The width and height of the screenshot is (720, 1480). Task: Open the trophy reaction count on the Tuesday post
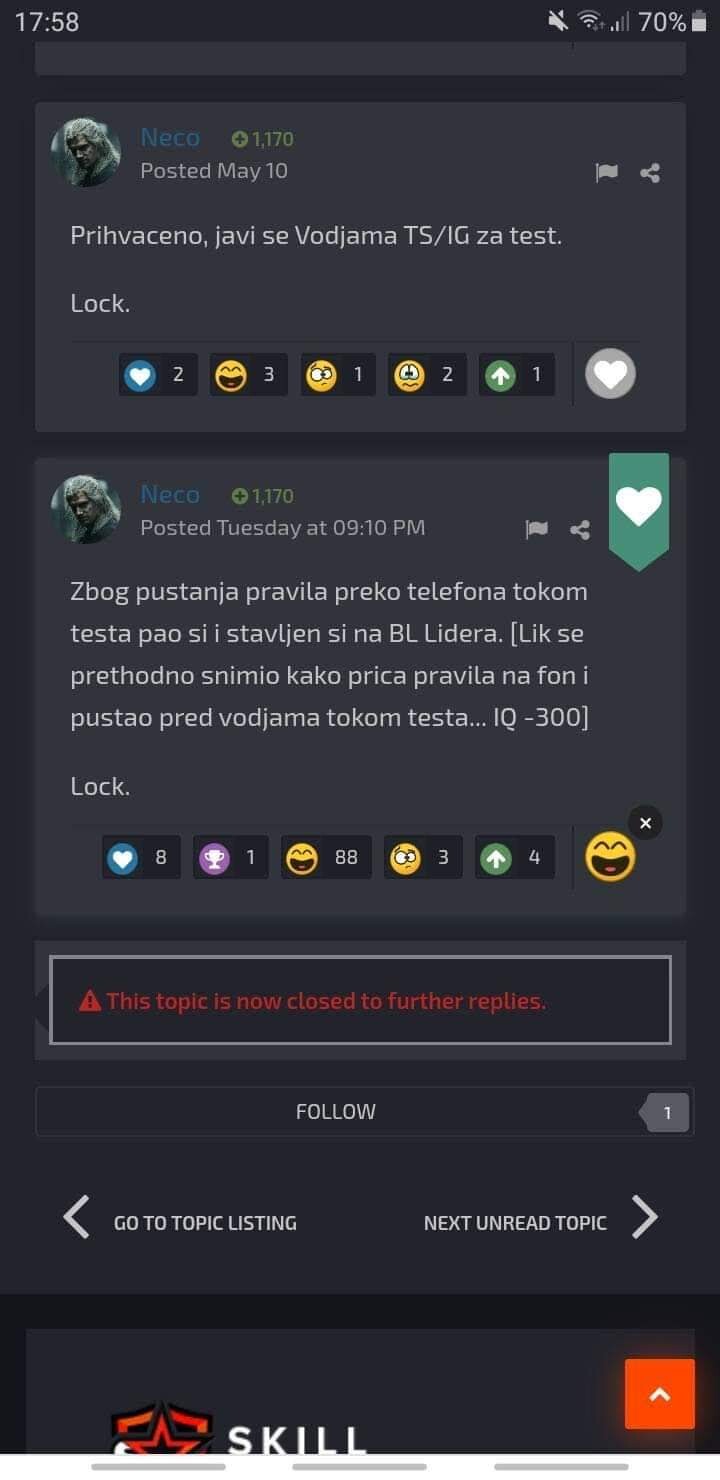(230, 857)
